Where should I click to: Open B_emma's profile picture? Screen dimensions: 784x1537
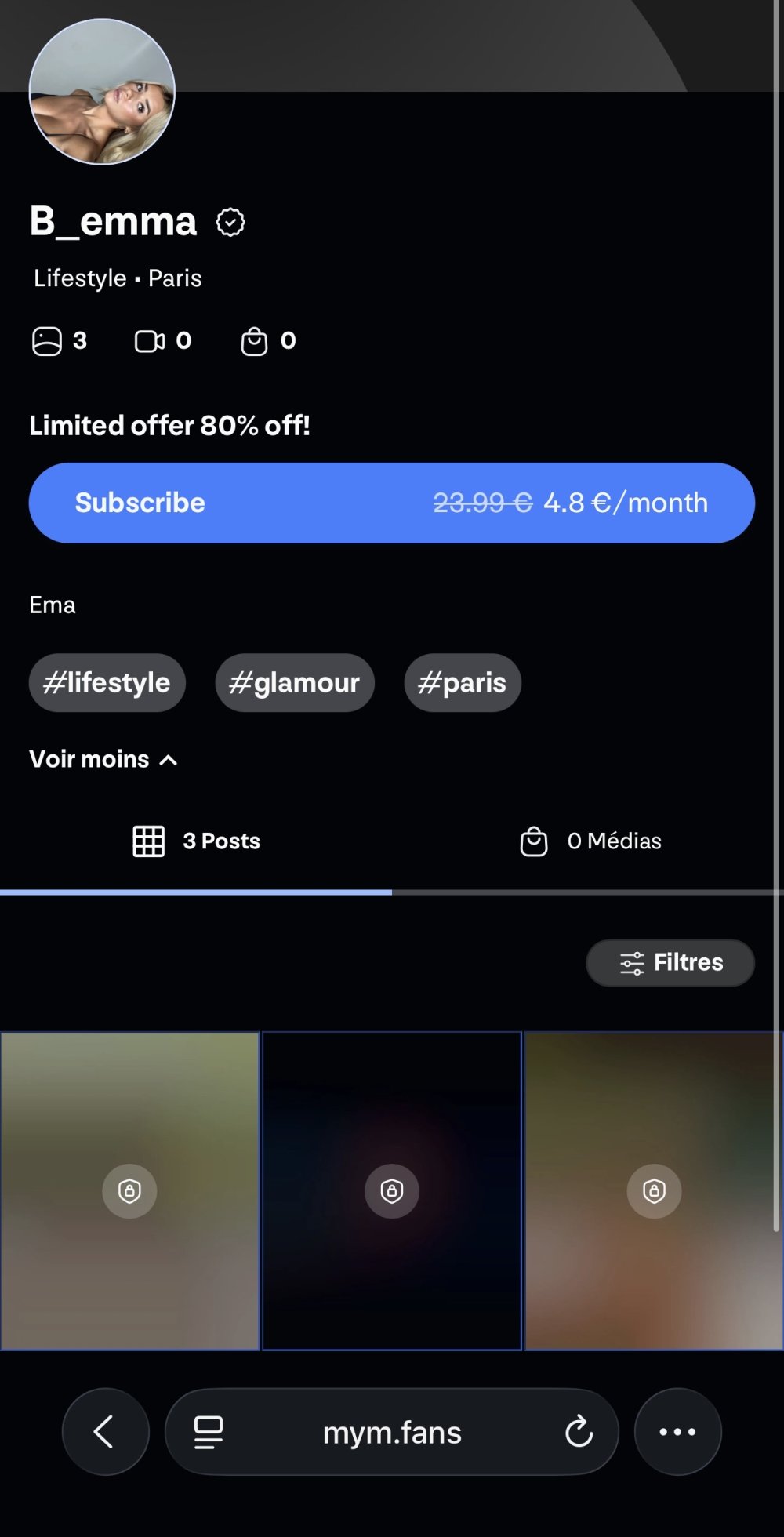coord(102,92)
